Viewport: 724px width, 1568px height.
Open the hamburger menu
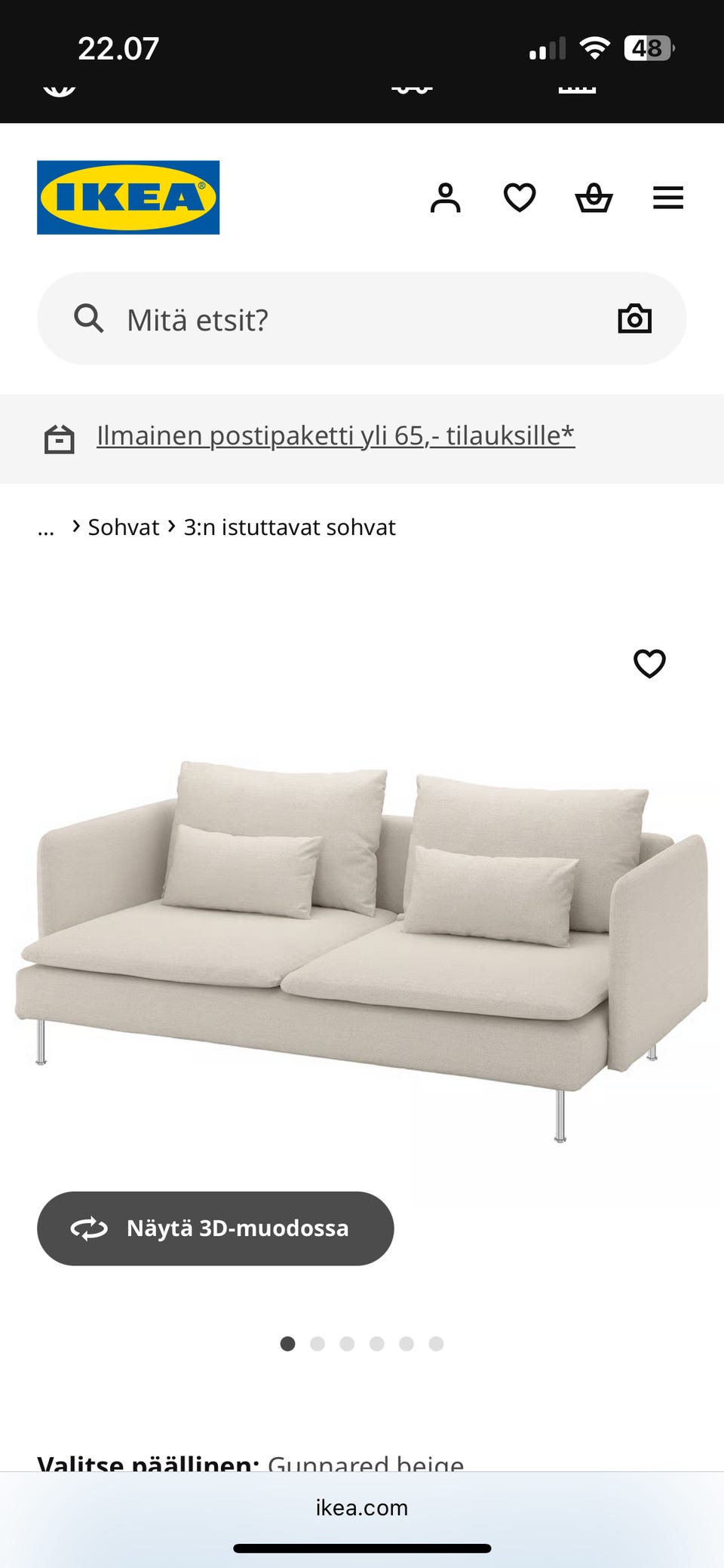667,198
